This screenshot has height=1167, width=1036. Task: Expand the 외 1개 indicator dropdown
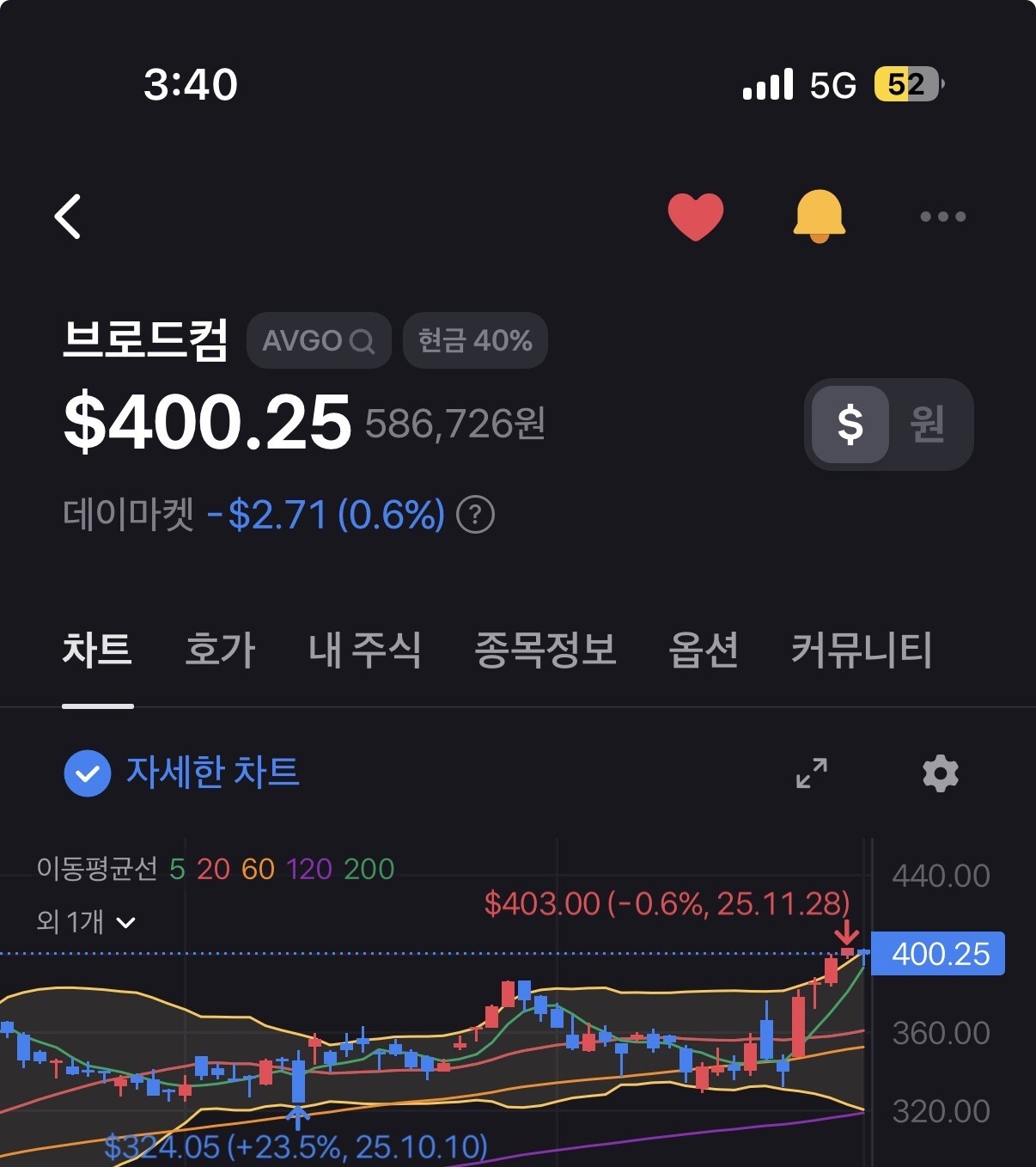pos(86,923)
